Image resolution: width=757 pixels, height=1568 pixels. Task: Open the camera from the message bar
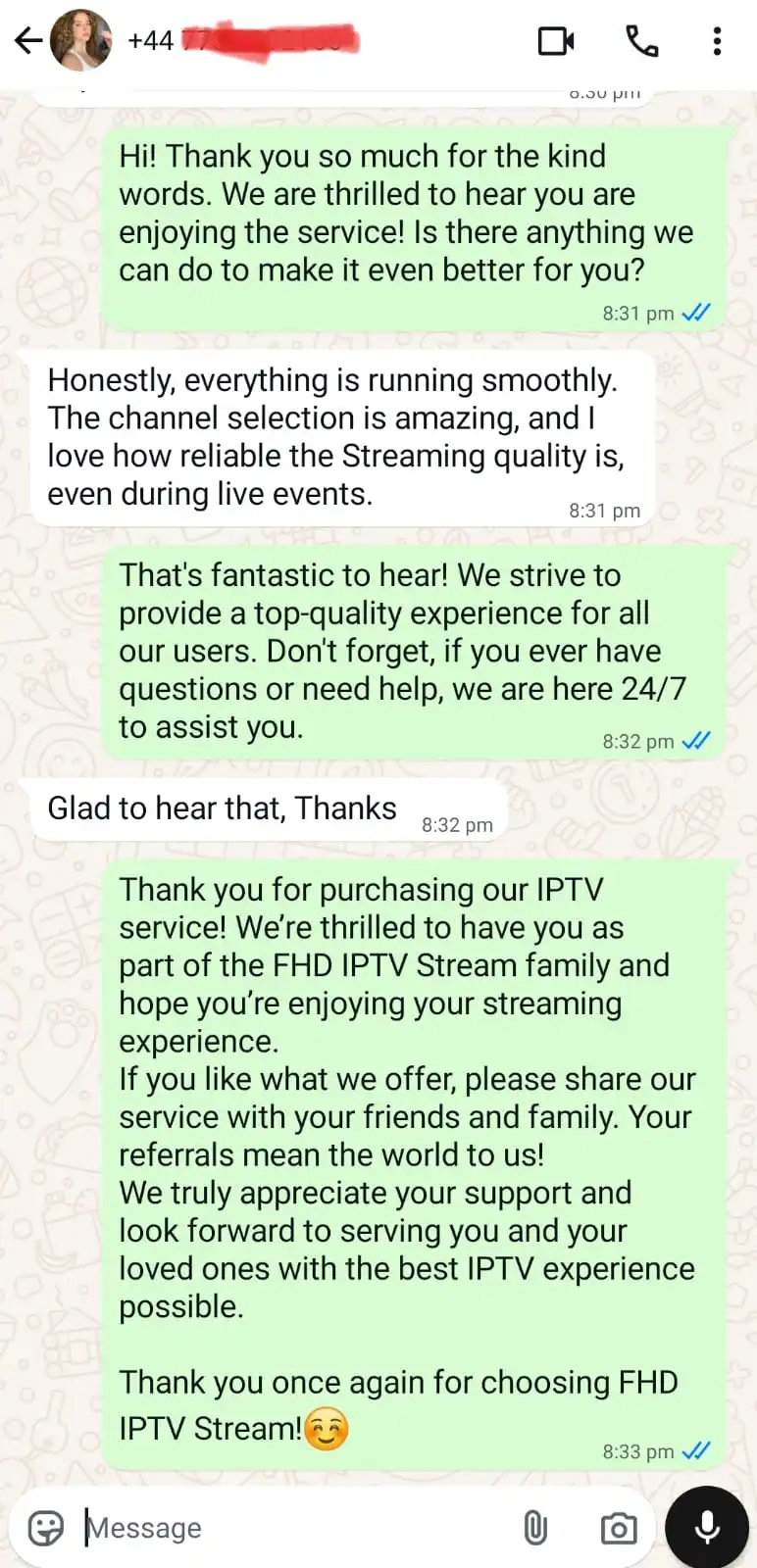(619, 1528)
